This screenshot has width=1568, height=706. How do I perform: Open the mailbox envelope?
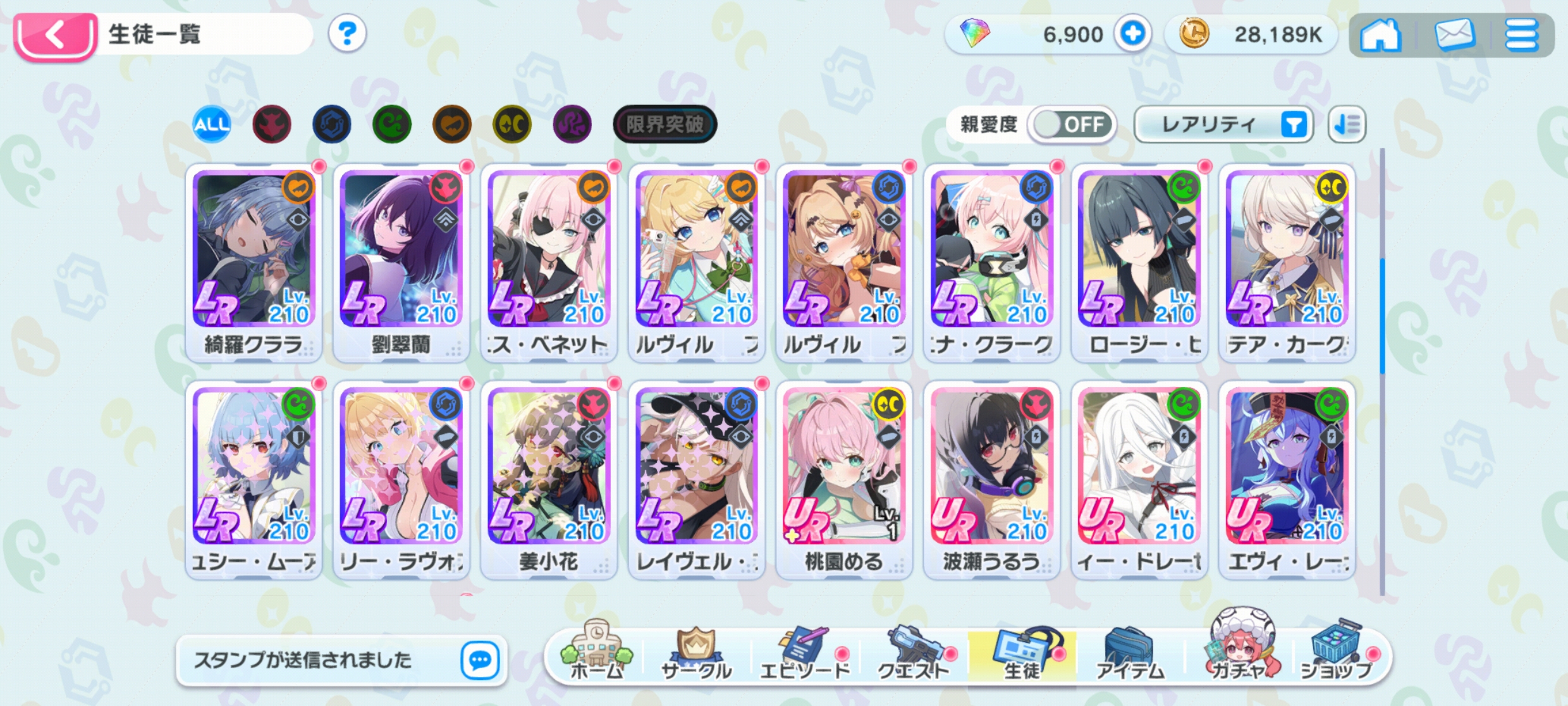[x=1455, y=35]
